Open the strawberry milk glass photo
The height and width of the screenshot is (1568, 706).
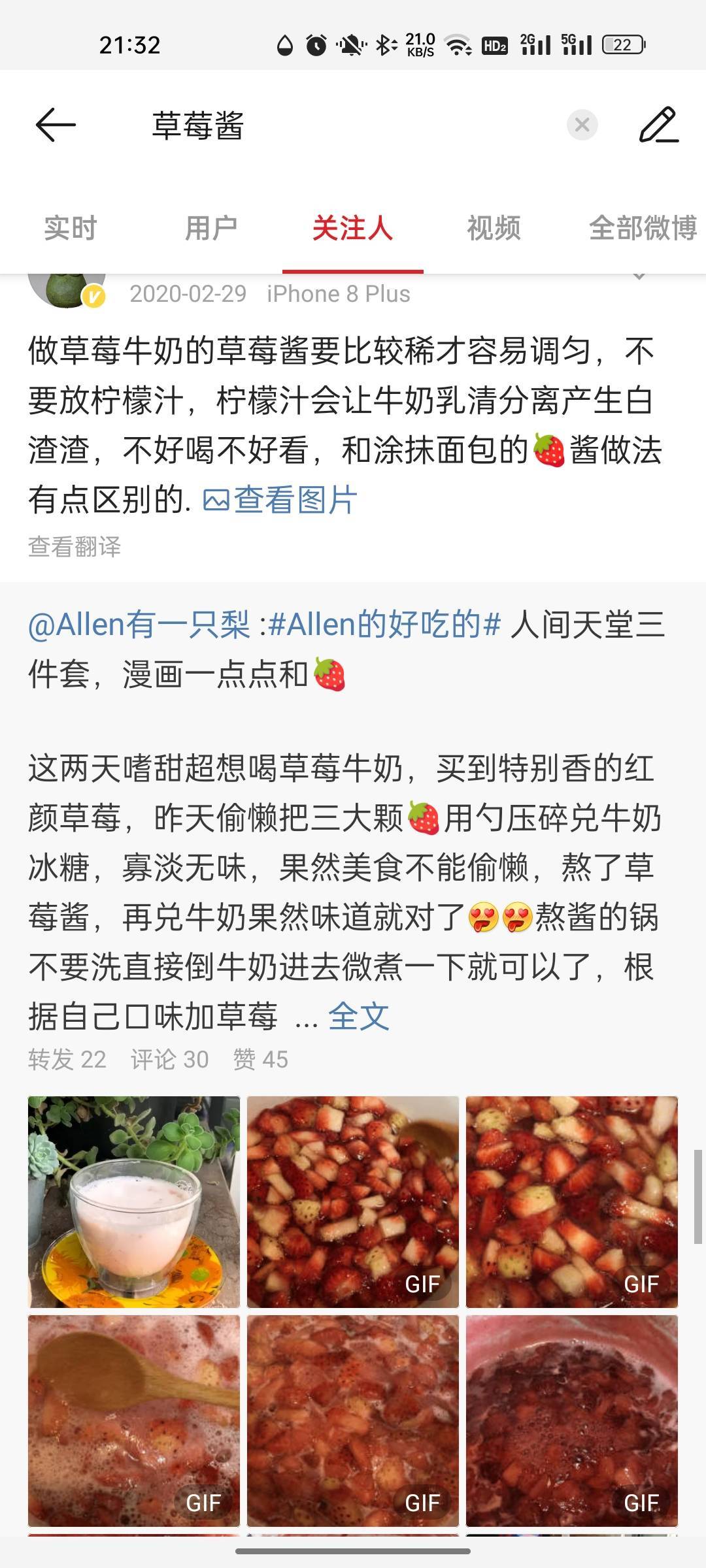click(134, 1202)
